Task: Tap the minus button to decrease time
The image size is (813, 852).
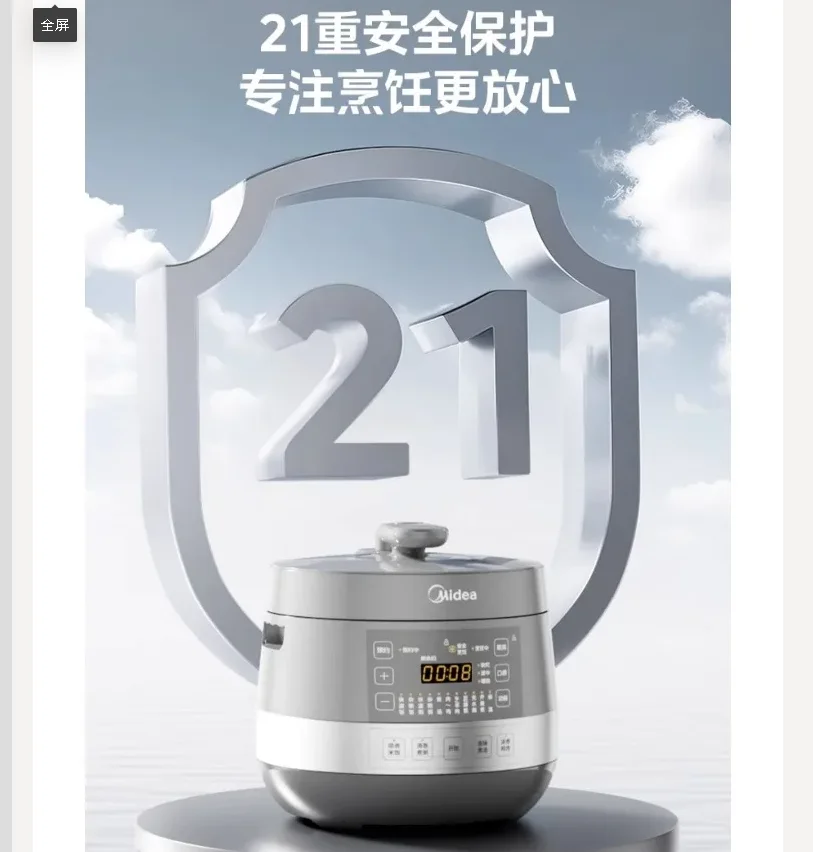Action: pyautogui.click(x=385, y=700)
